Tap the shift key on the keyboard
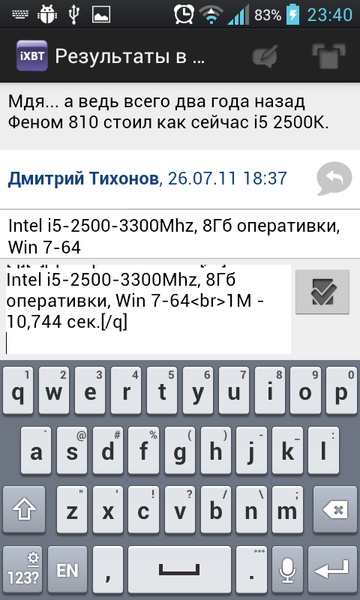The height and width of the screenshot is (600, 360). coord(24,510)
